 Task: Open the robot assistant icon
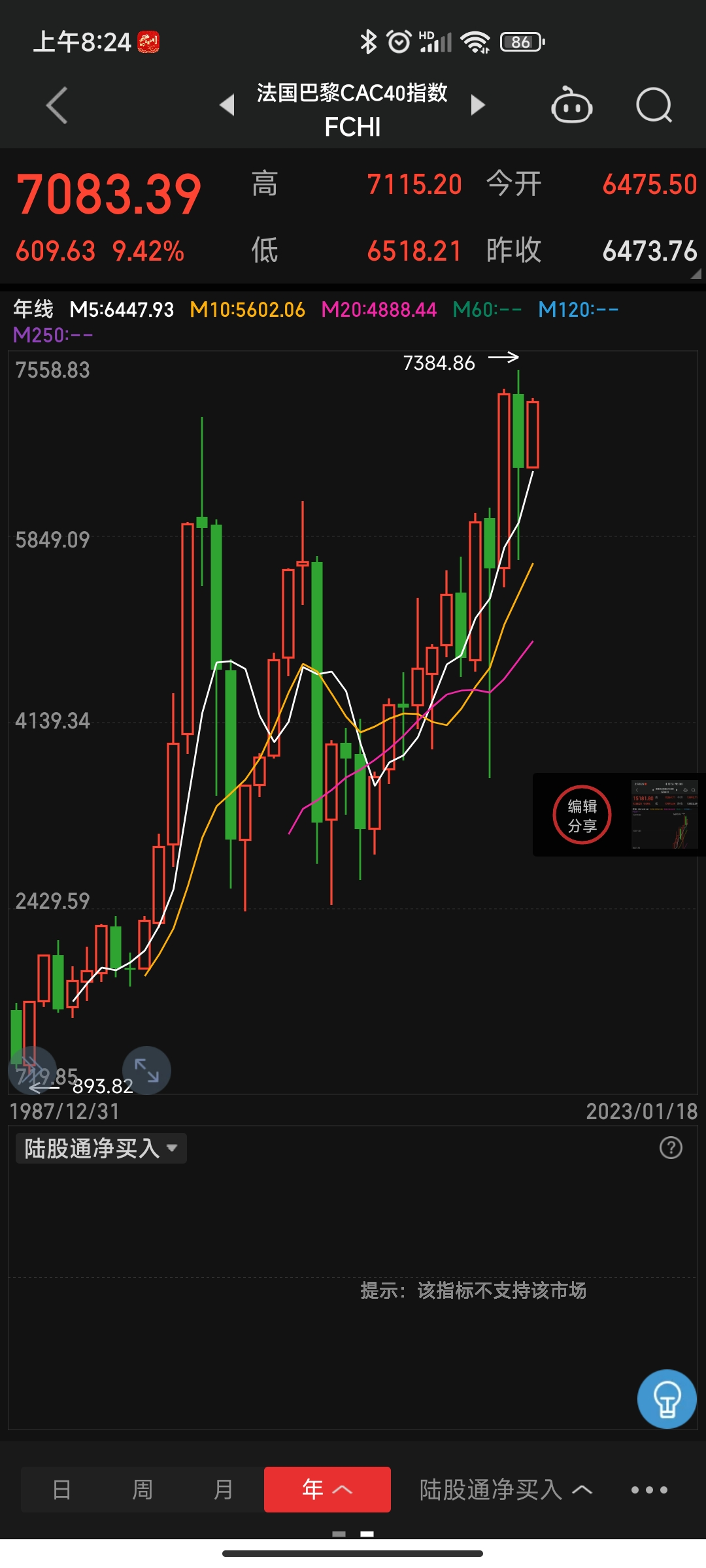572,106
